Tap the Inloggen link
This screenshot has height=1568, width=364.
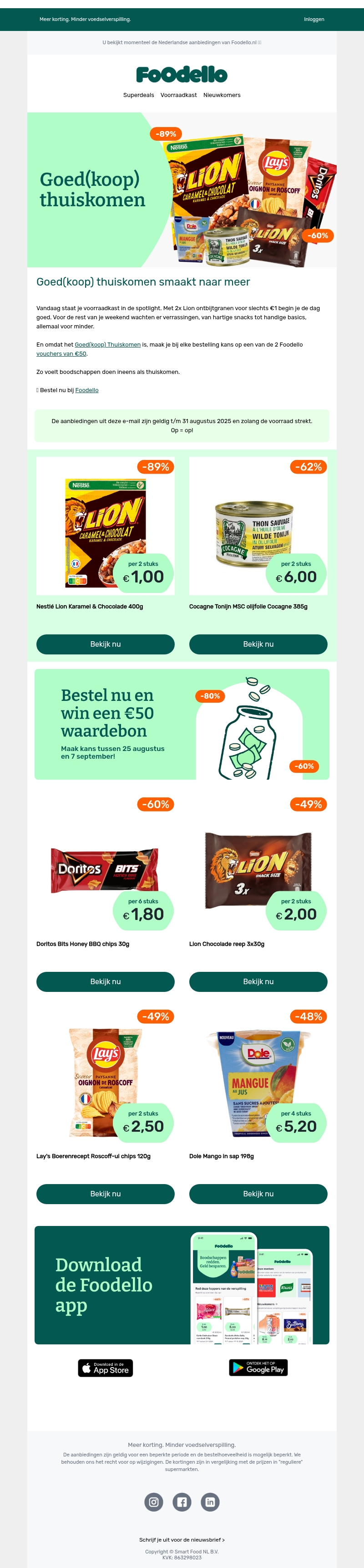click(313, 19)
